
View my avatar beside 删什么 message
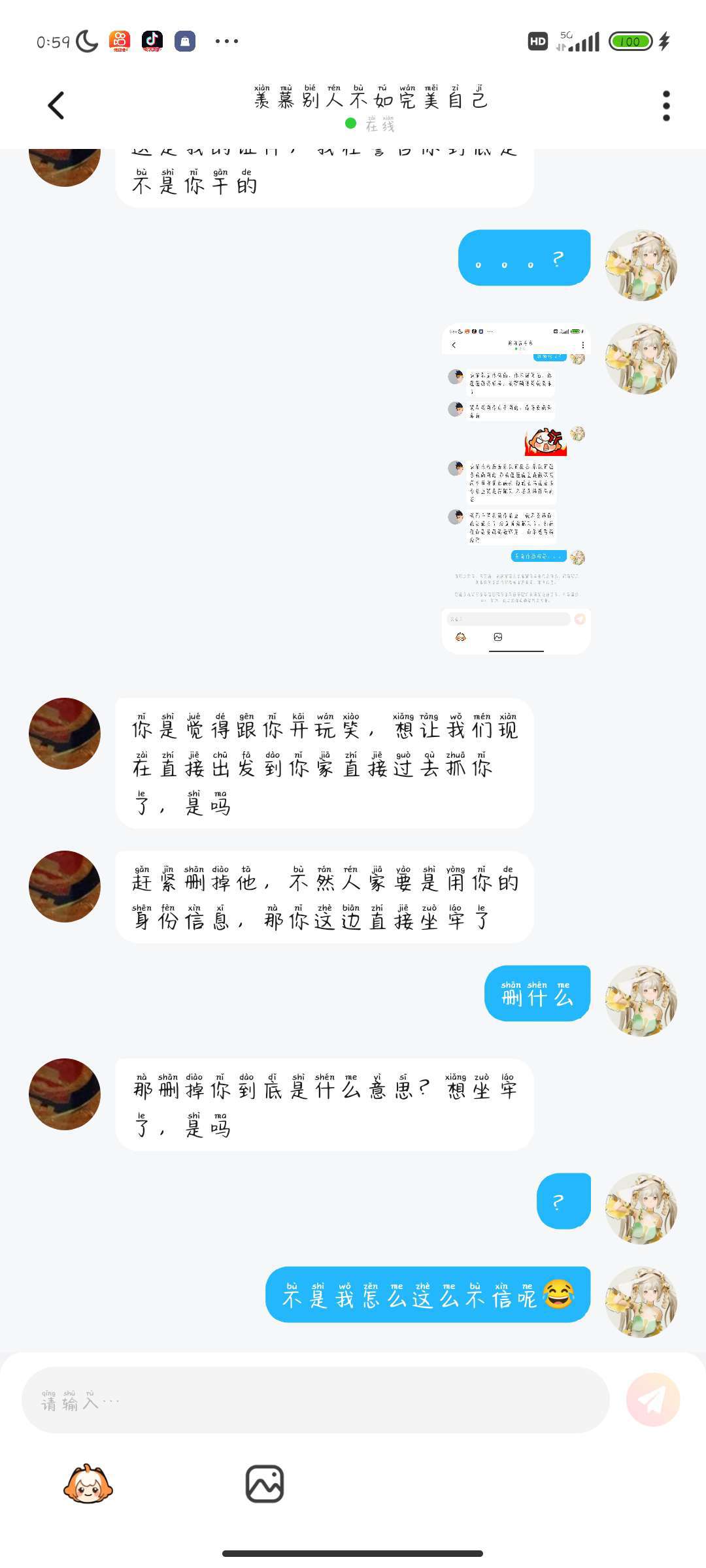(641, 1000)
